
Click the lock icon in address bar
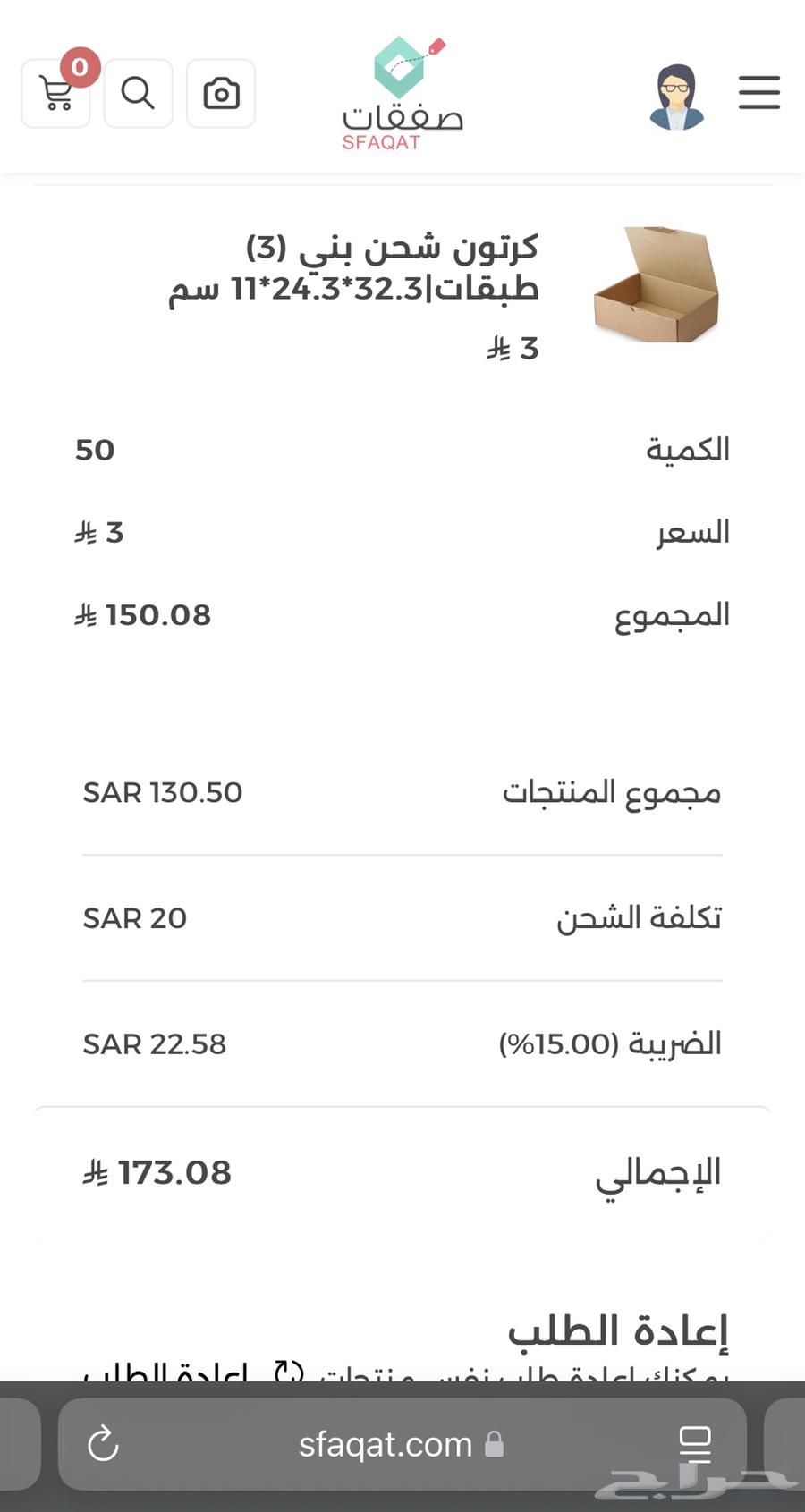[x=495, y=1444]
